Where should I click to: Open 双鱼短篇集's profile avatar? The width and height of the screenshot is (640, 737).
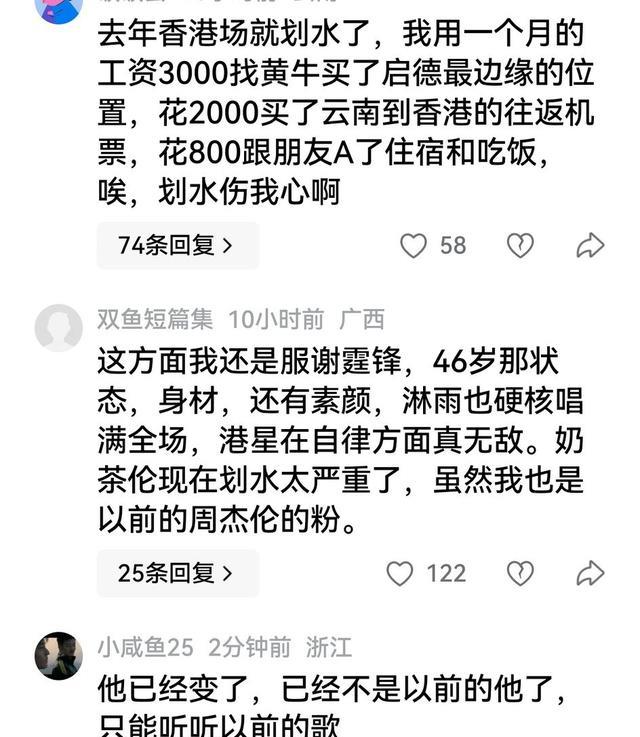[59, 328]
